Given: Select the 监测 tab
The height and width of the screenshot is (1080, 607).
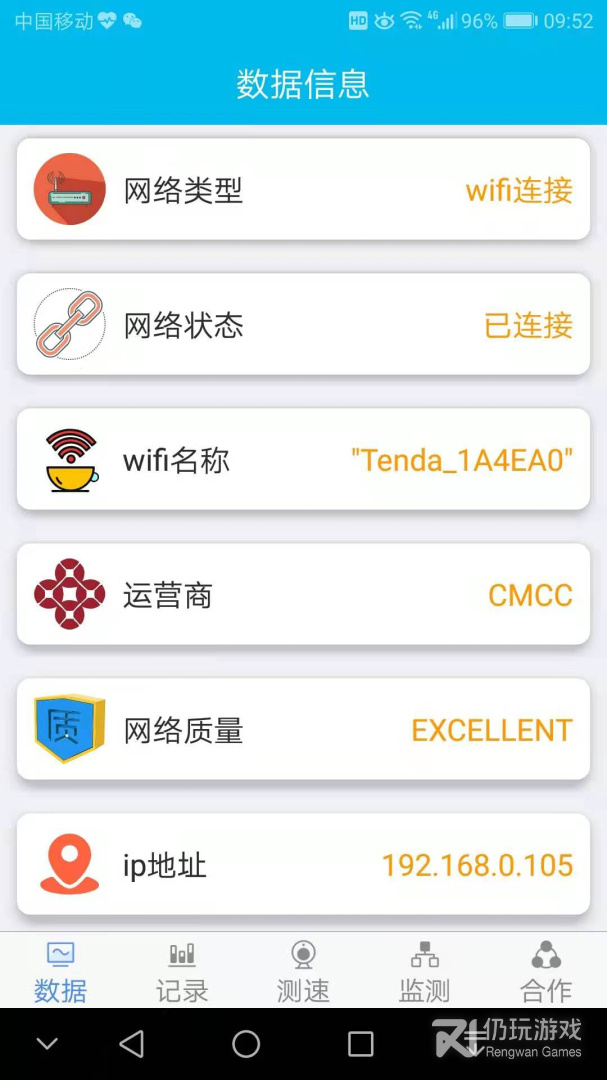Looking at the screenshot, I should [425, 971].
